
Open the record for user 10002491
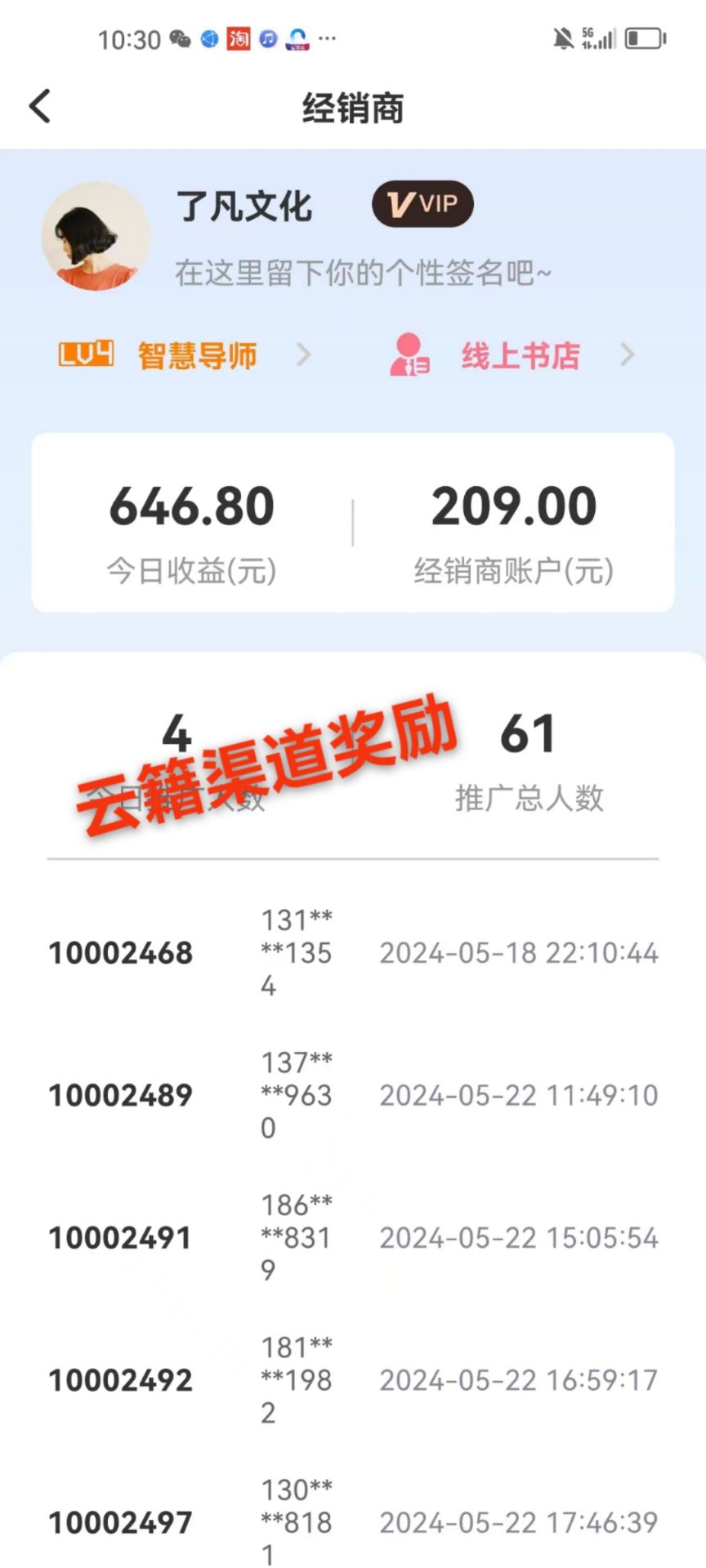(353, 1237)
